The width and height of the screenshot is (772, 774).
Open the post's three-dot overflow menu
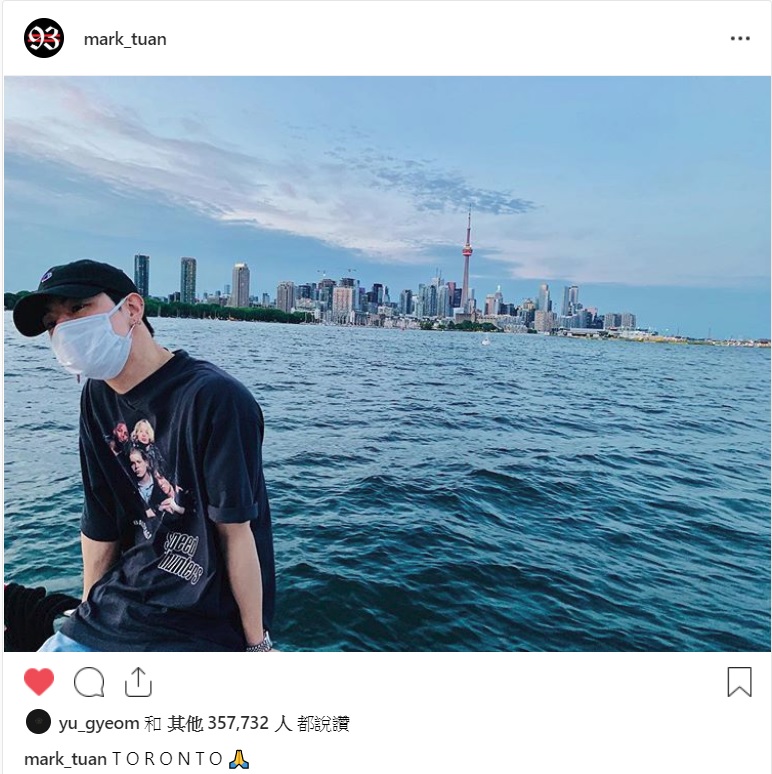point(740,39)
